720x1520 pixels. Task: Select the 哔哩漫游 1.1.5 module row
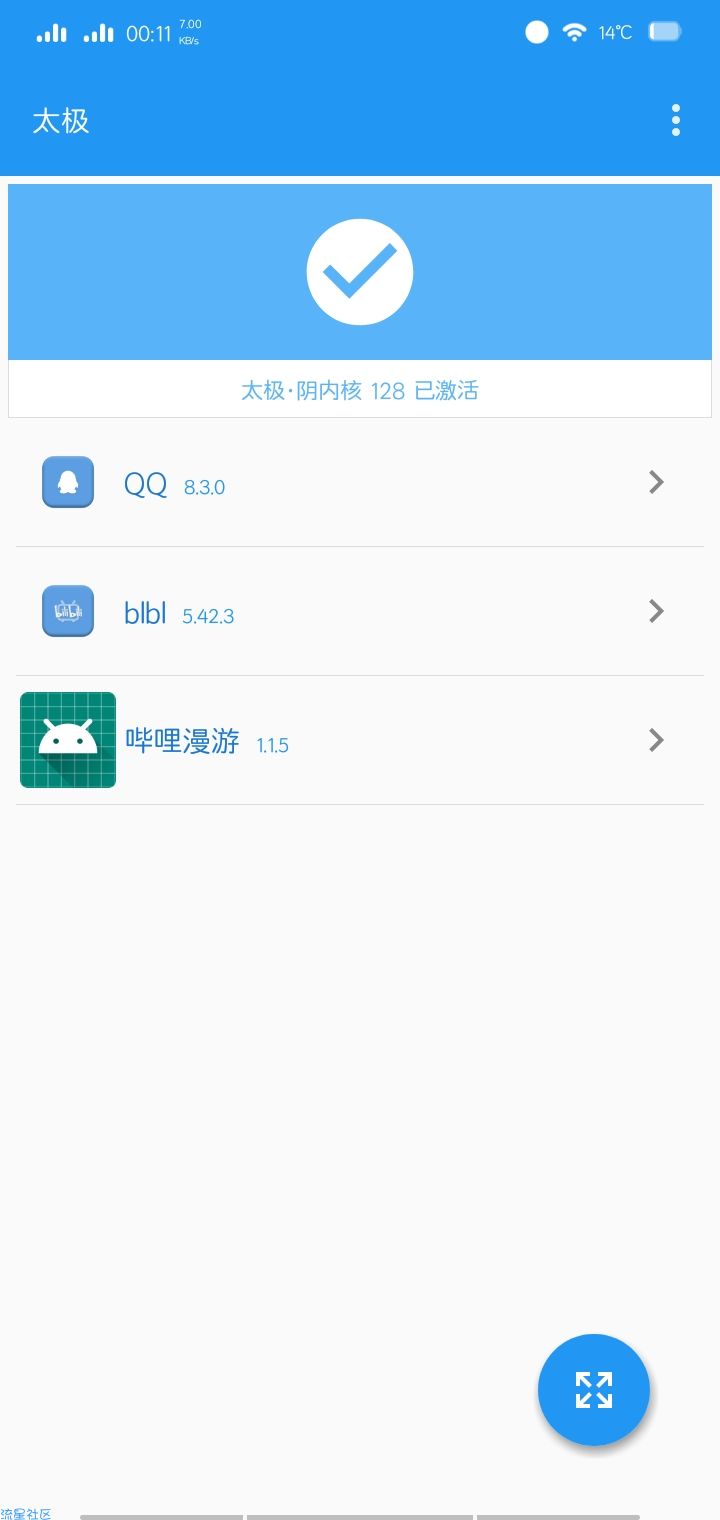coord(360,741)
